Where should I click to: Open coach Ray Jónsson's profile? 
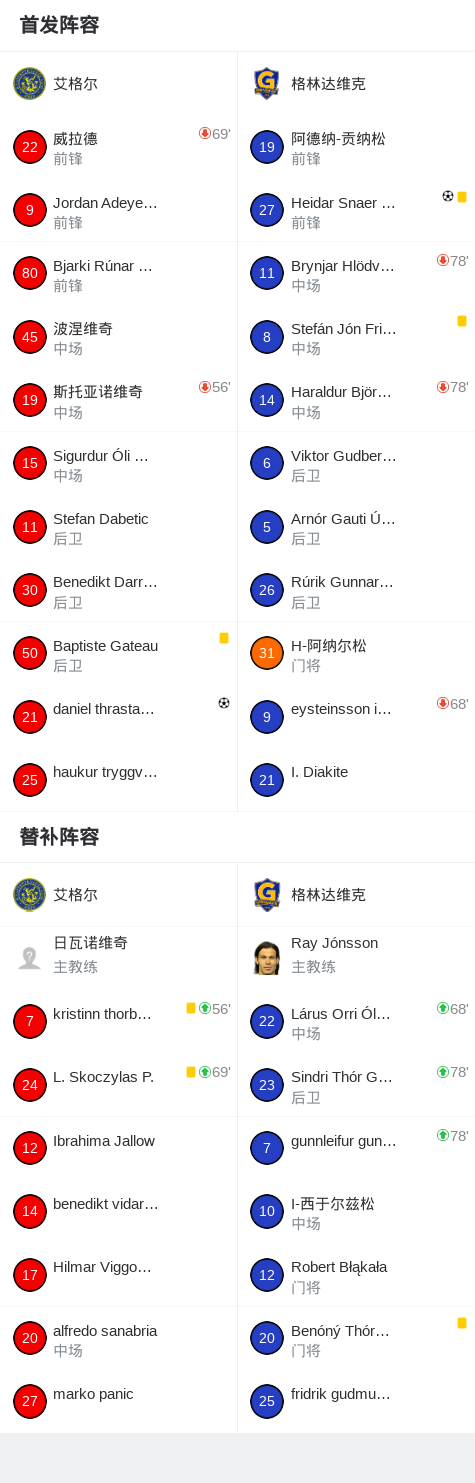[356, 958]
